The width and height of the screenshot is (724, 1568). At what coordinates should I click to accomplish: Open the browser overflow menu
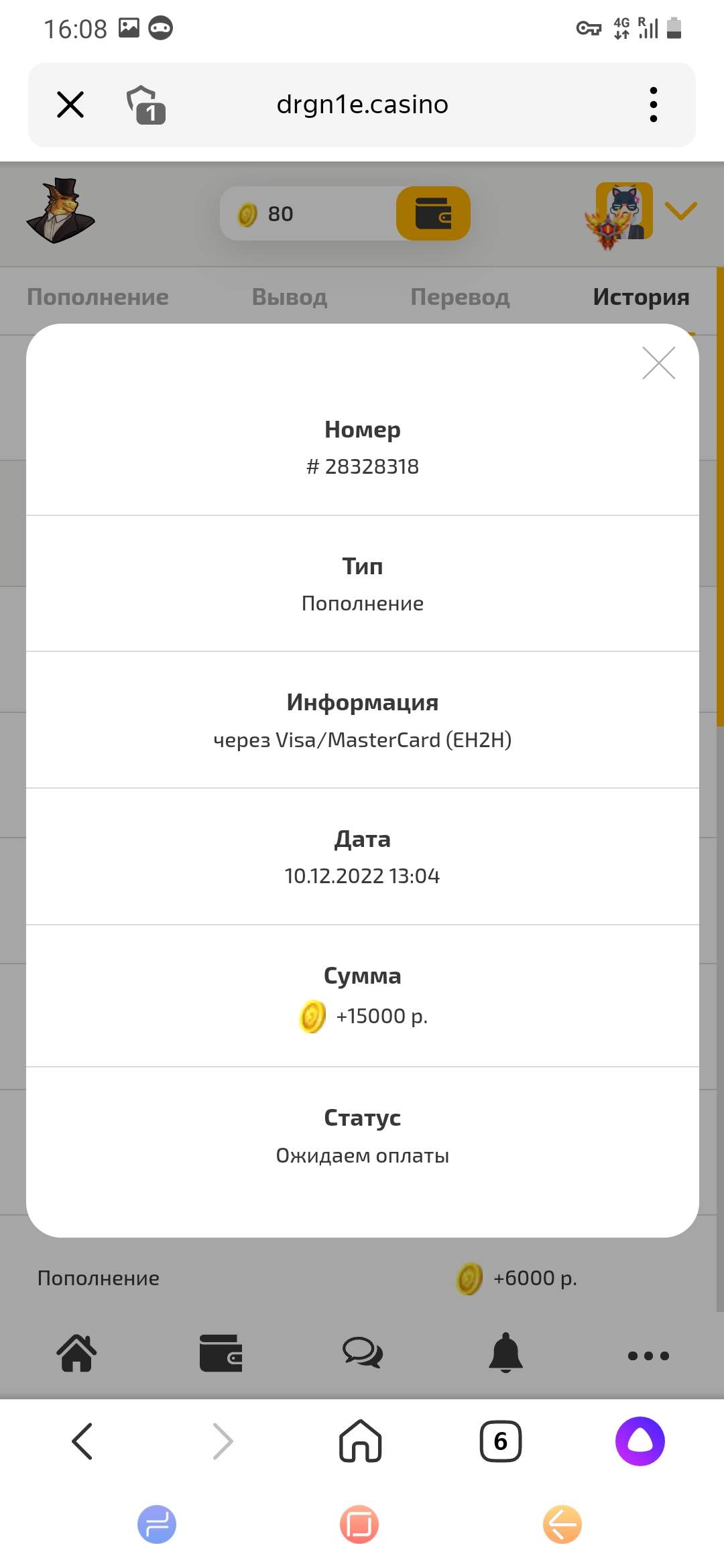(654, 105)
